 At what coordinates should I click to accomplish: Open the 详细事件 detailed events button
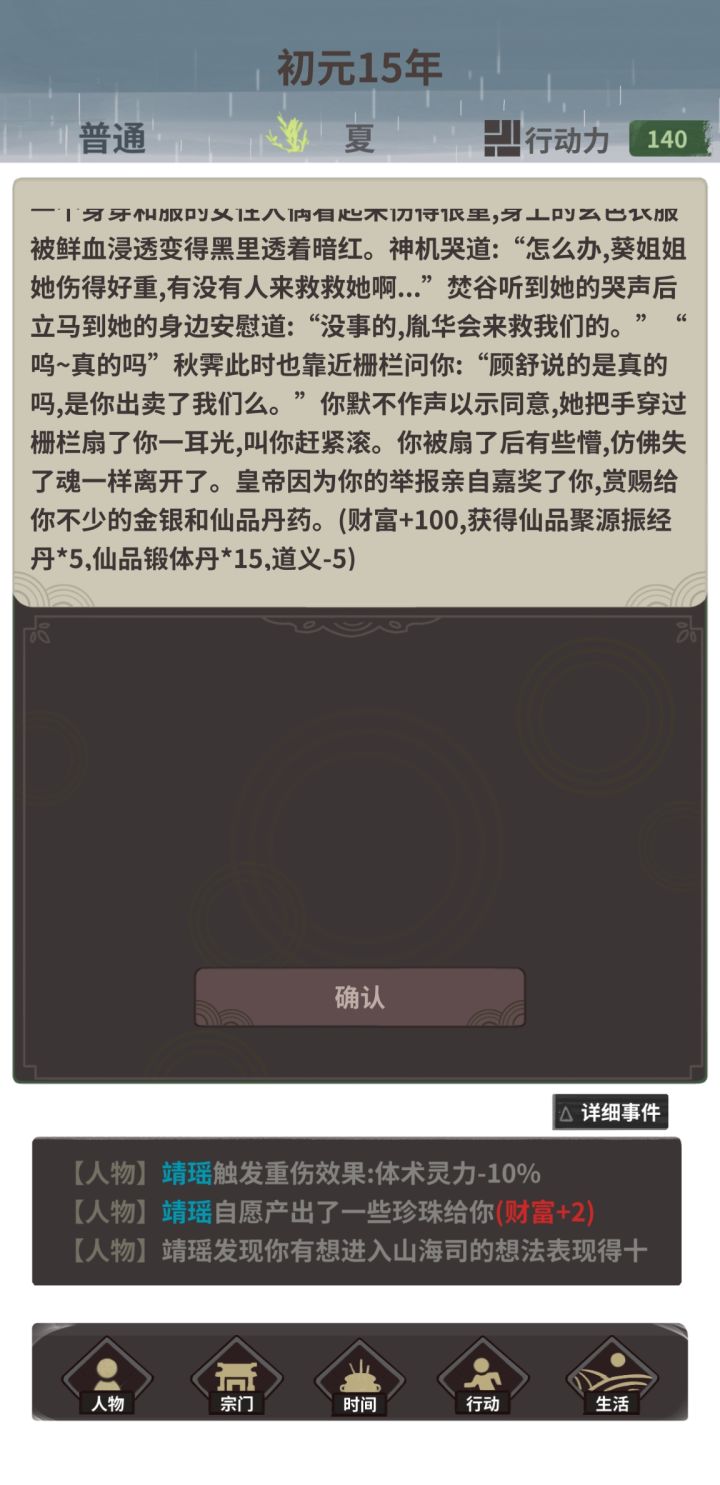pyautogui.click(x=613, y=1113)
